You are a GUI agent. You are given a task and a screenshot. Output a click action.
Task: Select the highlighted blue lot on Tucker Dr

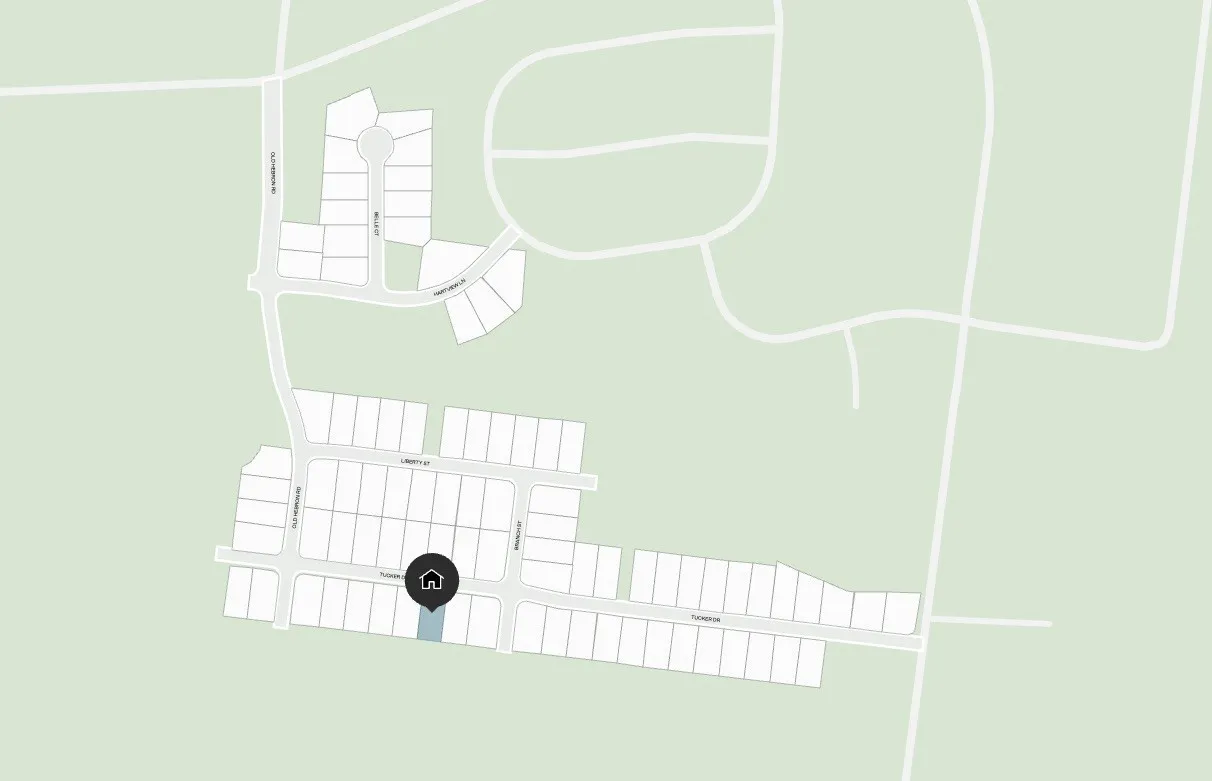431,627
